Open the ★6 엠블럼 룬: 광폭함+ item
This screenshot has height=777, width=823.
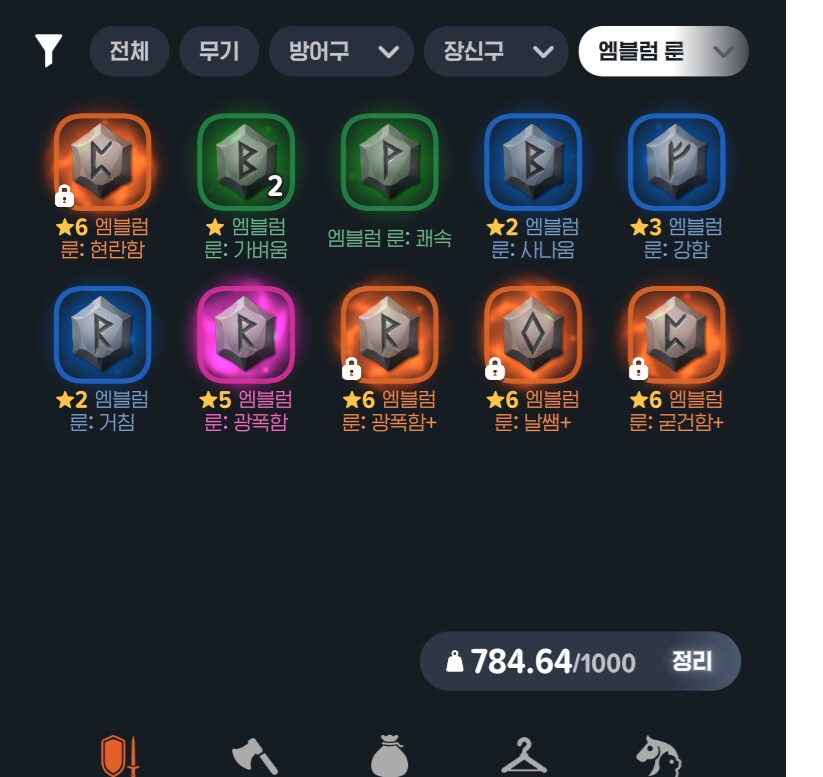coord(389,335)
